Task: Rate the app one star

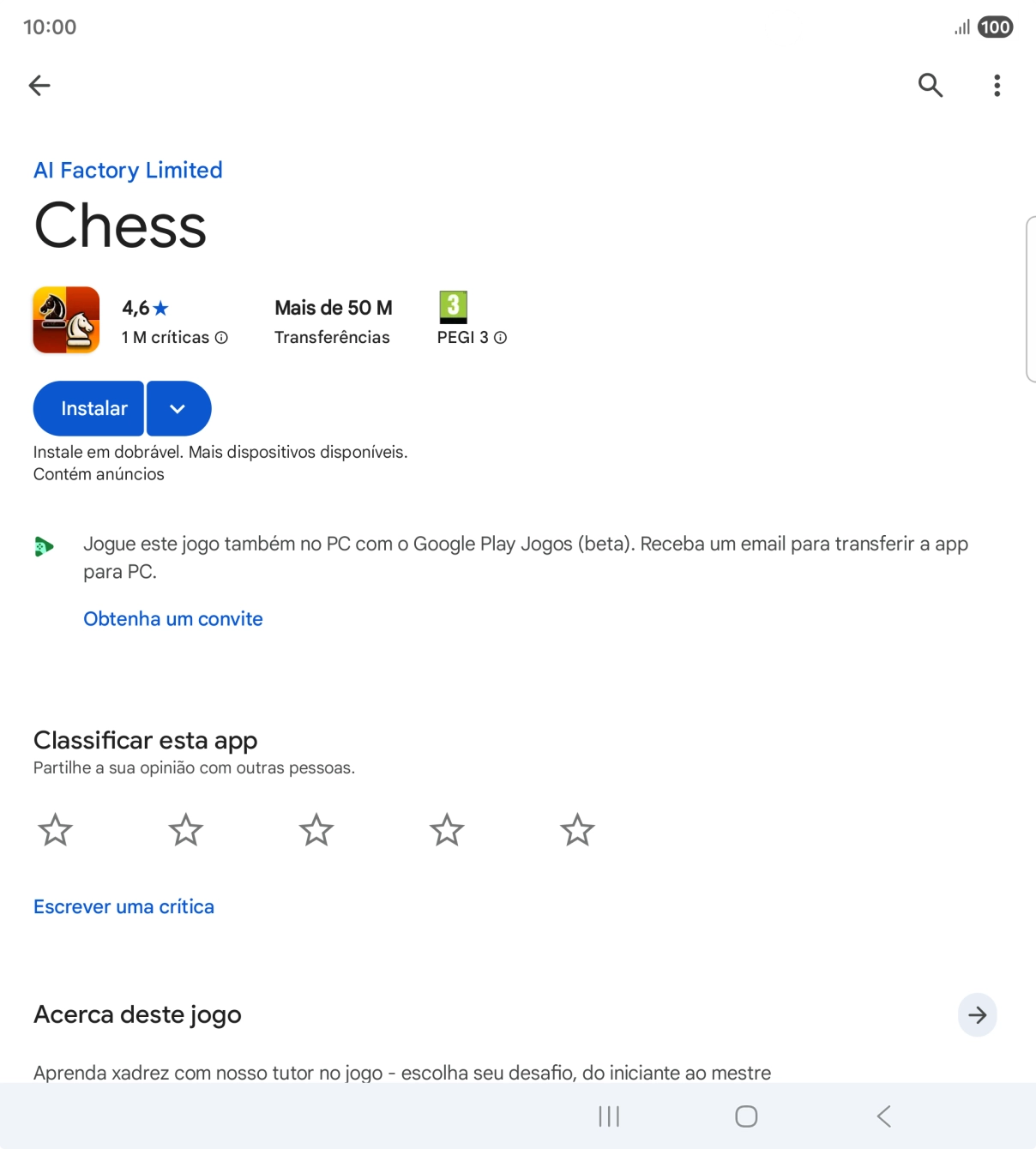Action: (x=56, y=830)
